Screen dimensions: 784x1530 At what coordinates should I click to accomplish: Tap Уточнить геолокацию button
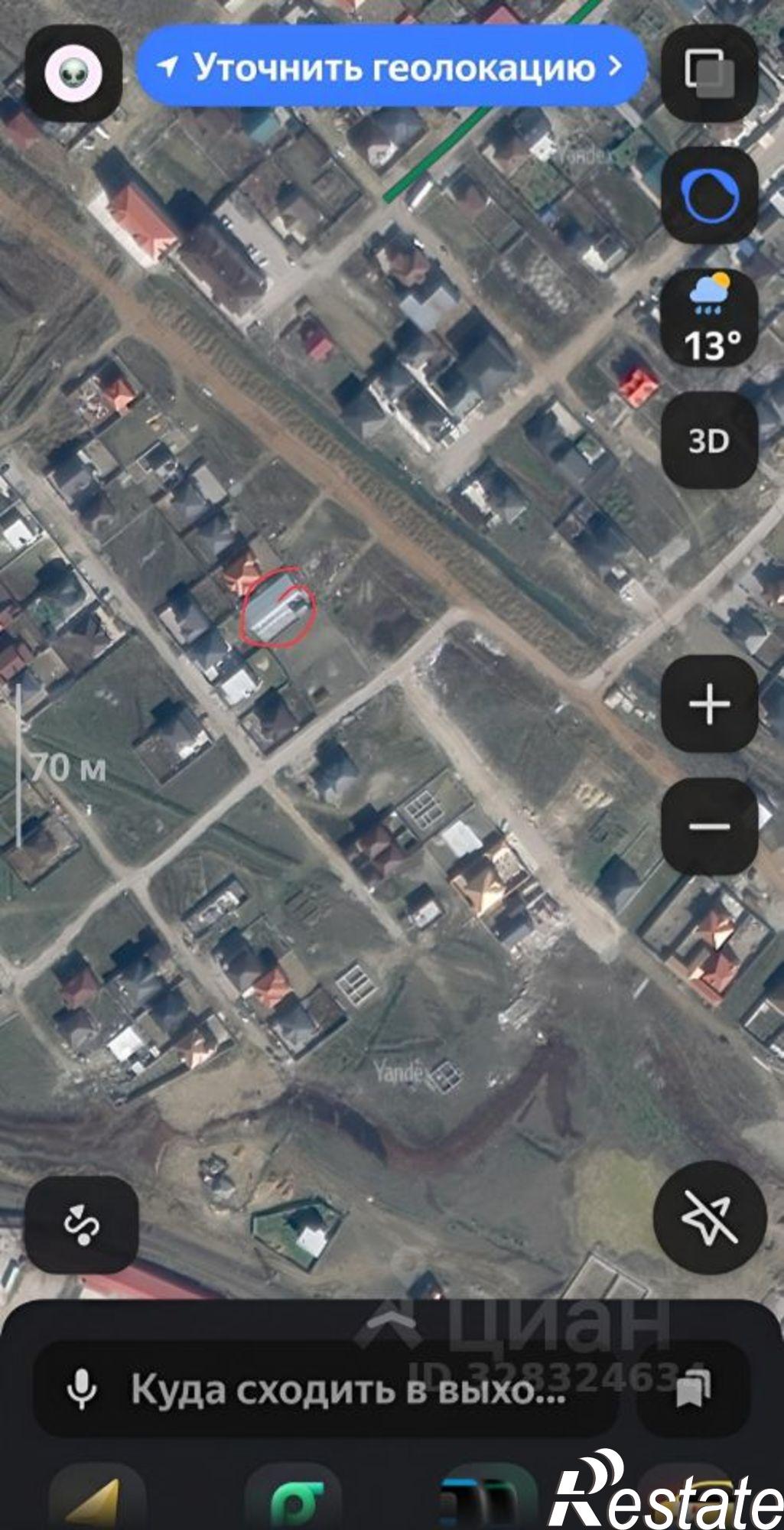391,67
